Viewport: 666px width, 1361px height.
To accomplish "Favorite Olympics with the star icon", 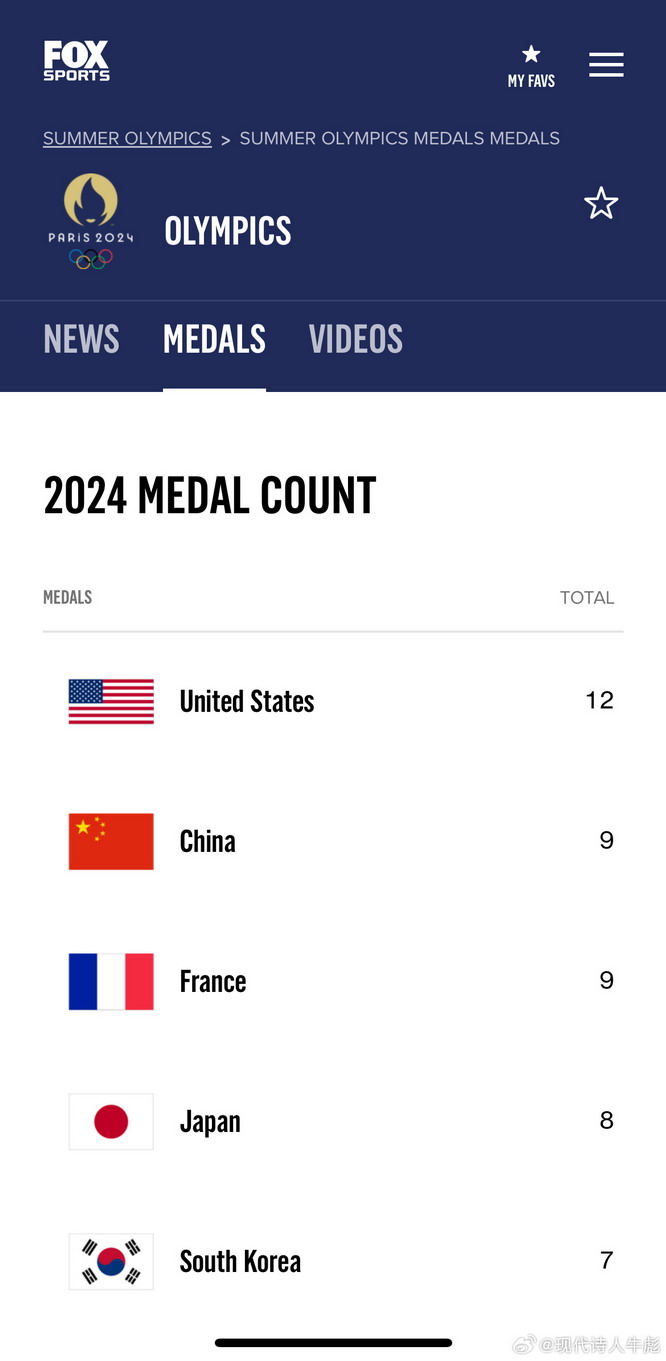I will tap(601, 204).
